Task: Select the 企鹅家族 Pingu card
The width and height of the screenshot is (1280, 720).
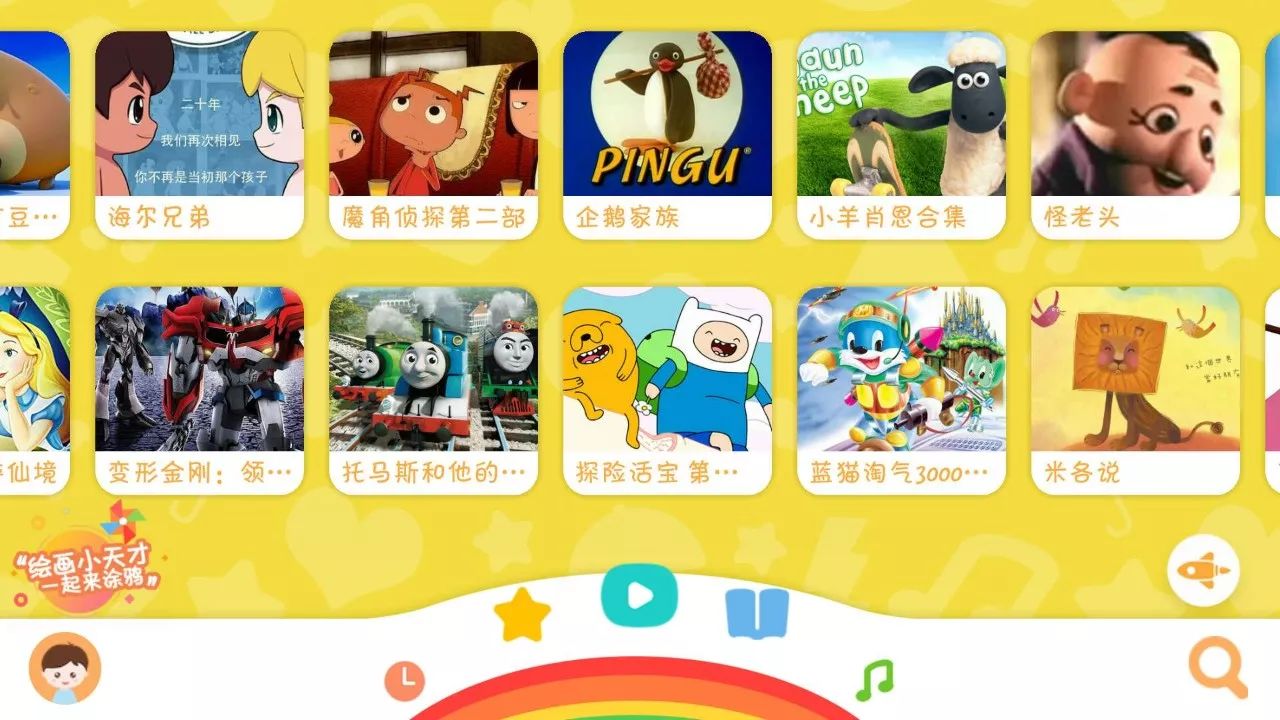Action: pos(667,135)
